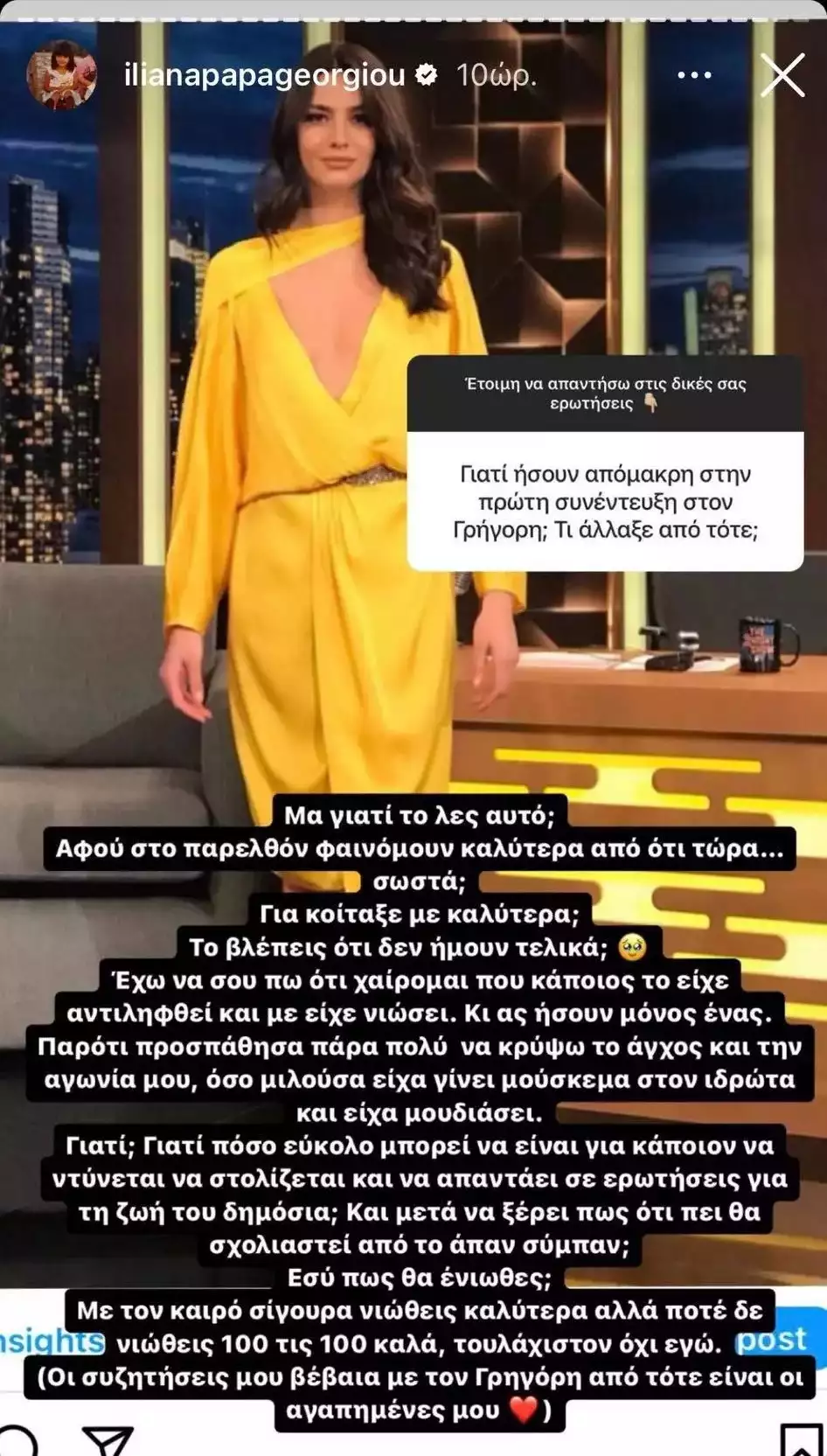Tap the ilianapapageorgiou username link
Image resolution: width=827 pixels, height=1456 pixels.
pos(264,75)
